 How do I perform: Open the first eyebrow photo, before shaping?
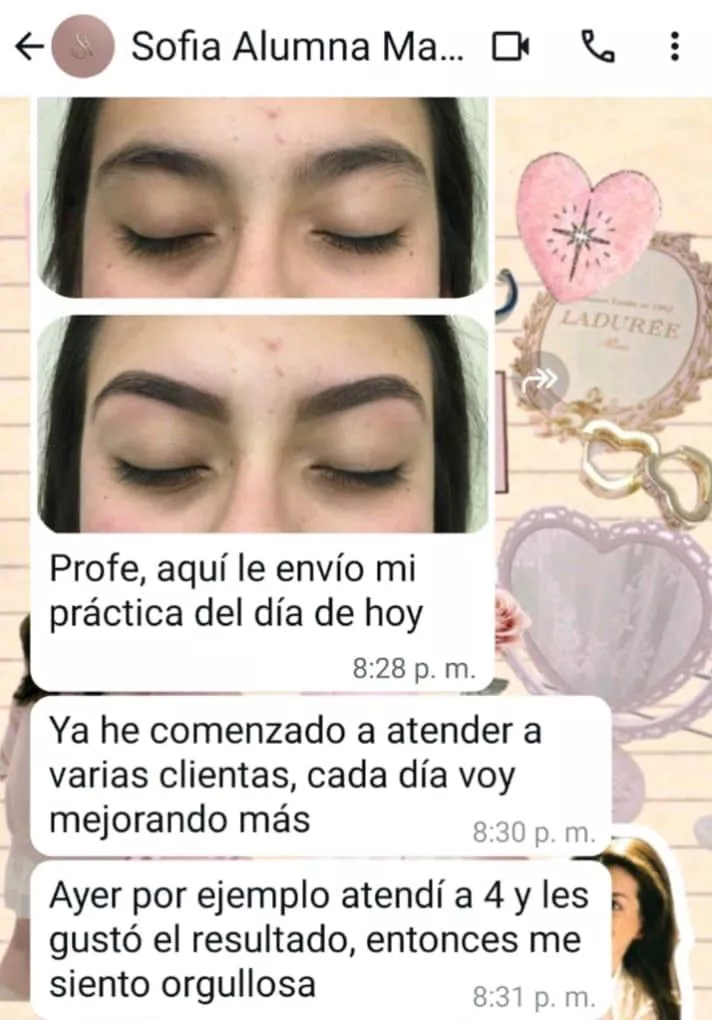coord(263,197)
